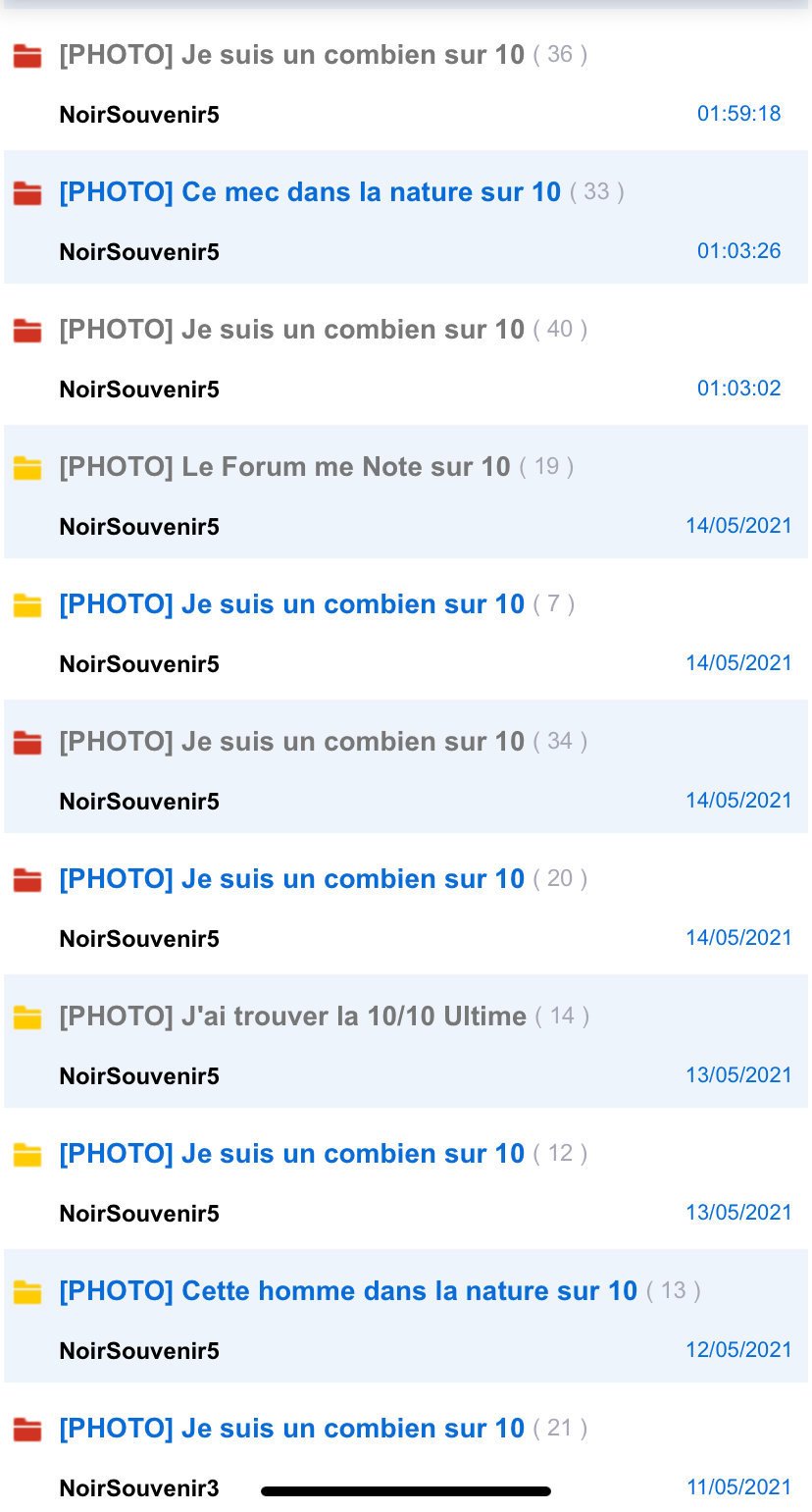Screen dimensions: 812x1512
Task: Open topic "Cette homme dans la nature sur 10"
Action: pyautogui.click(x=347, y=1291)
